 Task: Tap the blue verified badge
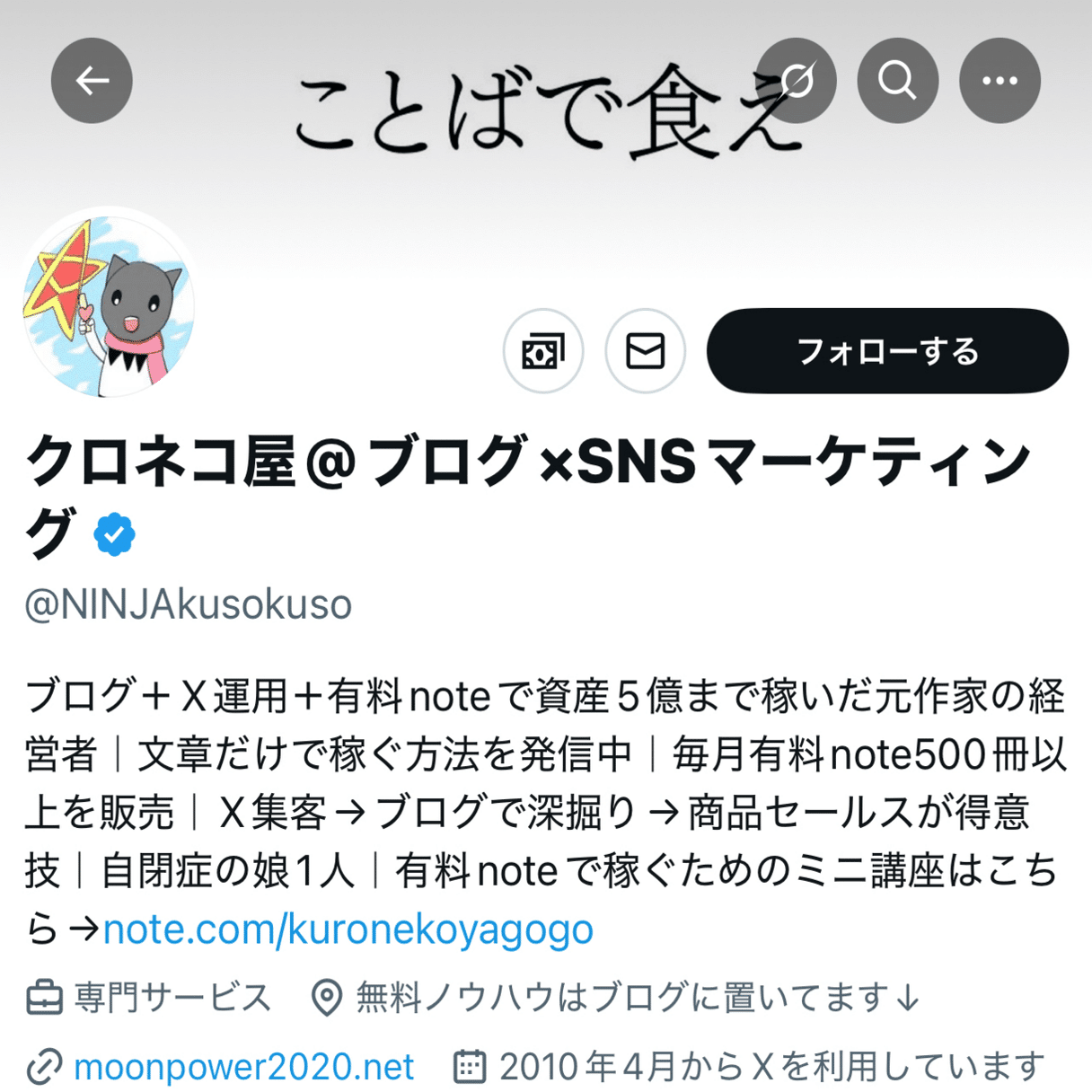click(x=115, y=534)
